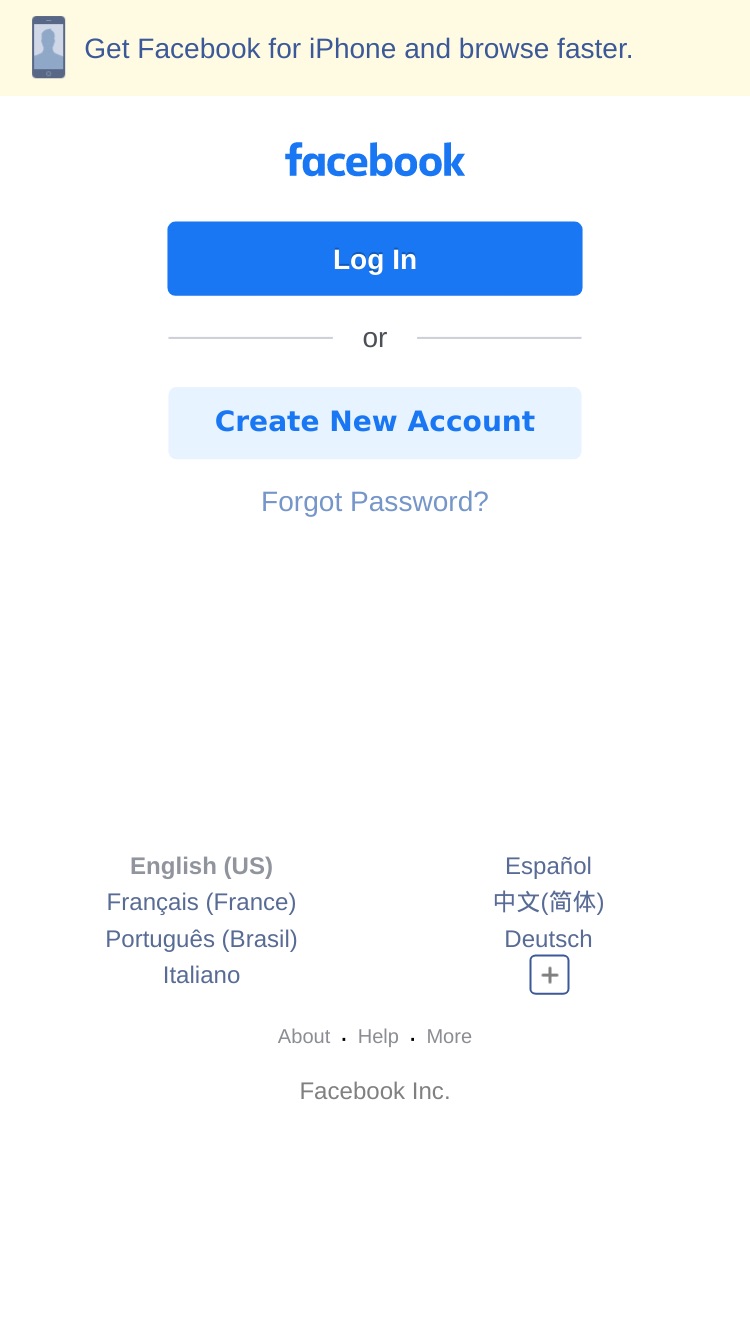Switch language to Español
Viewport: 750px width, 1334px height.
(548, 866)
